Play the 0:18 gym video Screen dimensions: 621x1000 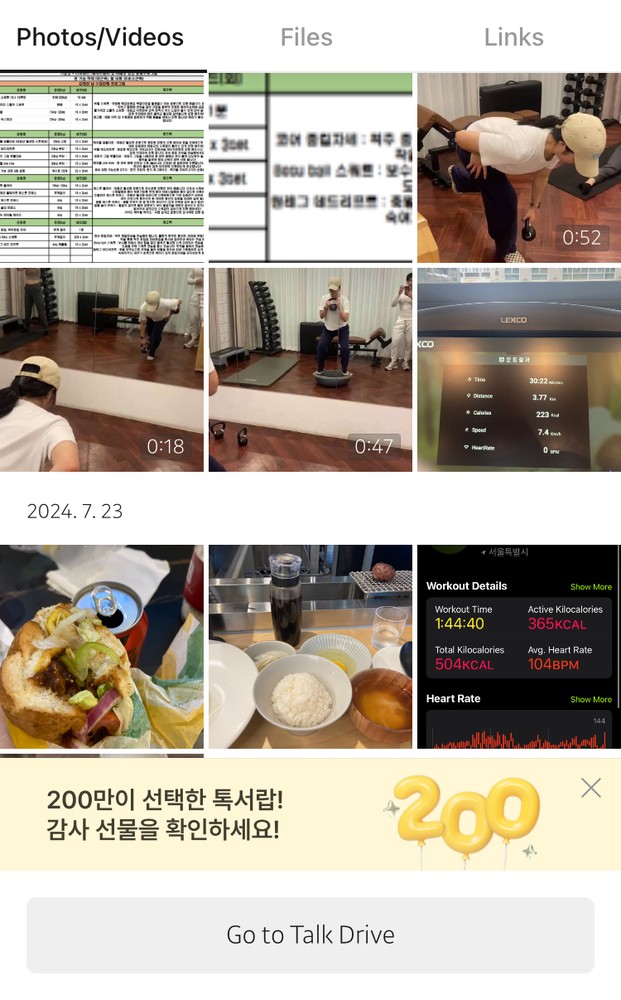coord(102,369)
